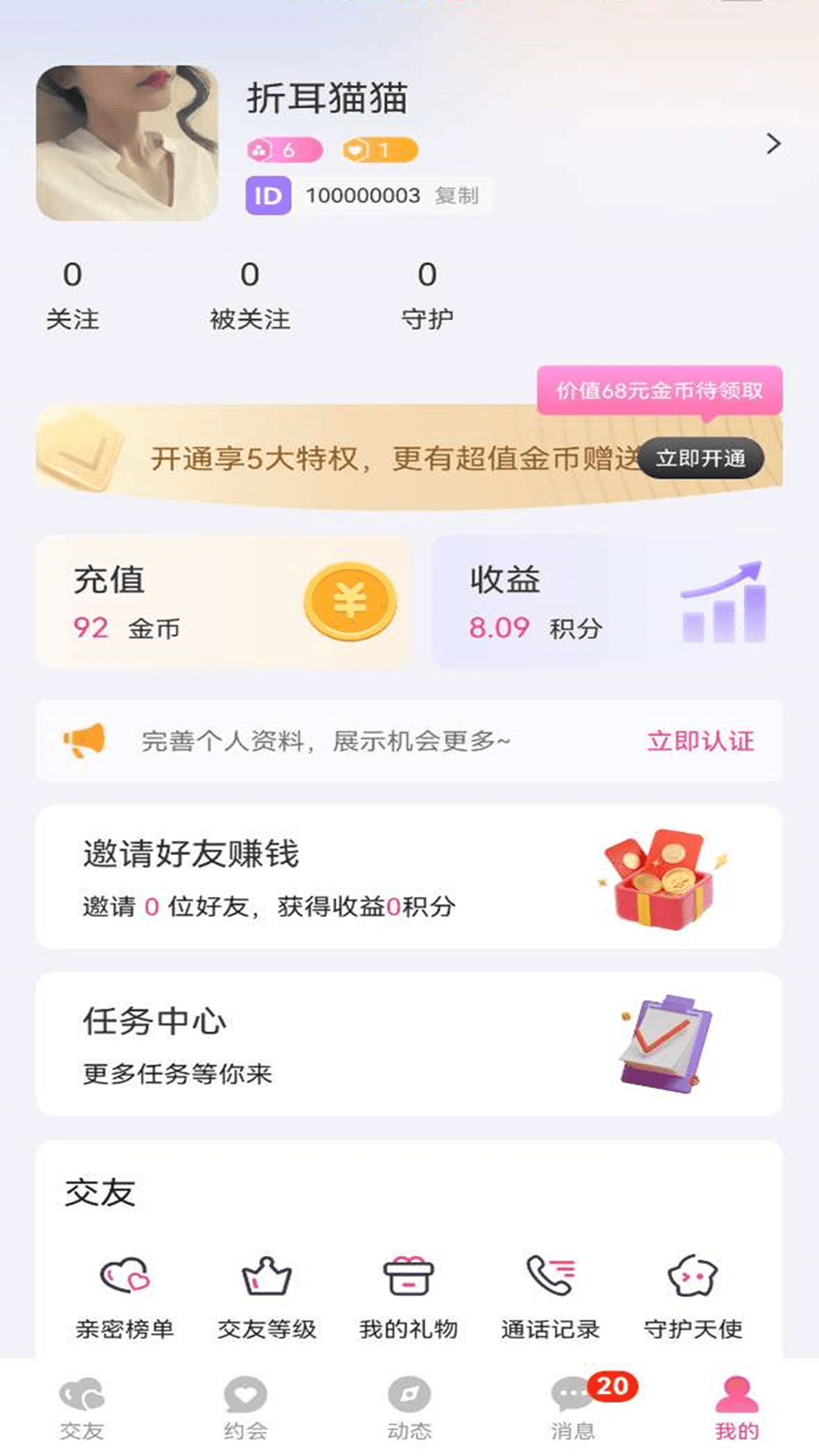The height and width of the screenshot is (1456, 819).
Task: Tap 立即开通 to activate privileges
Action: point(700,458)
